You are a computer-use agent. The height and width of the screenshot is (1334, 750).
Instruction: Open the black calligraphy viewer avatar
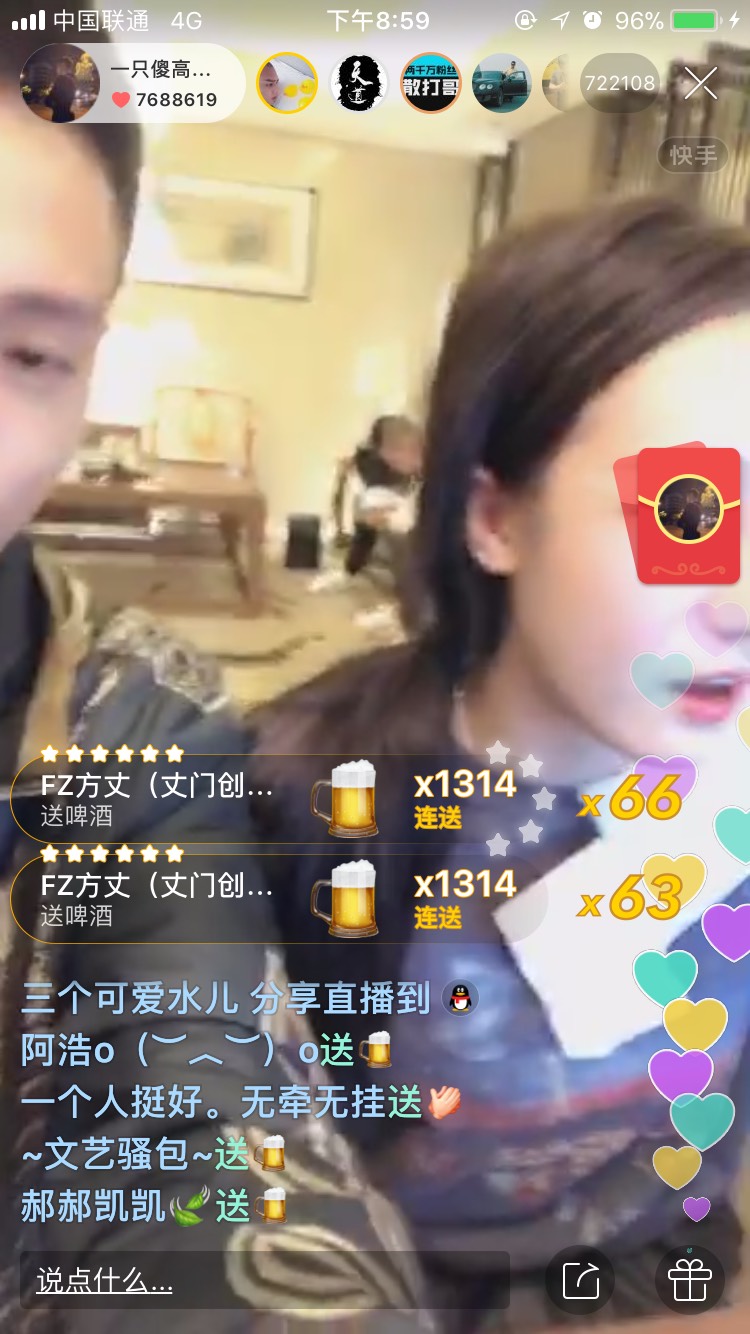click(359, 83)
